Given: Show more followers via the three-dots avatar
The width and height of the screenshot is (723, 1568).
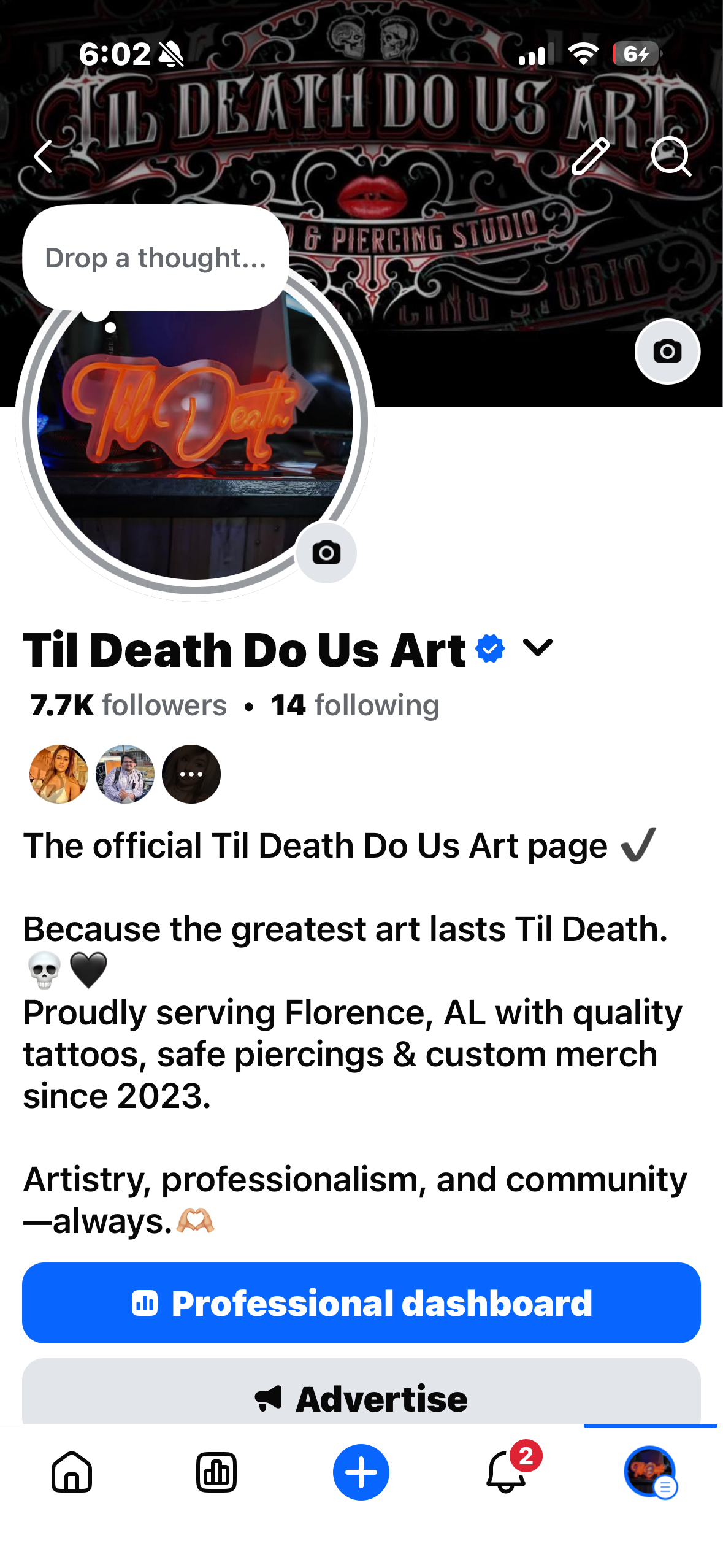Looking at the screenshot, I should 191,774.
